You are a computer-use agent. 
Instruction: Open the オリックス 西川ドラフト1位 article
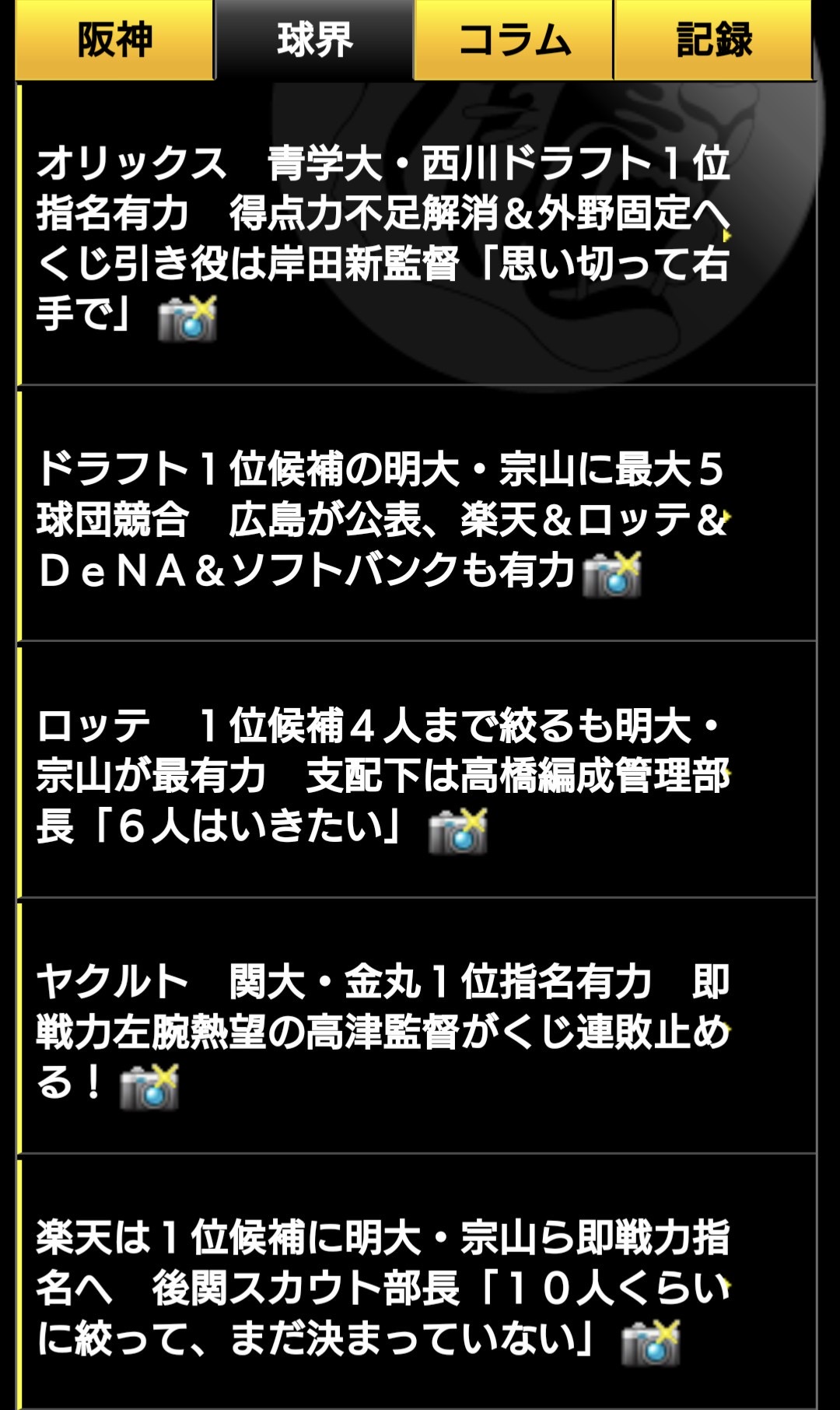click(x=417, y=235)
